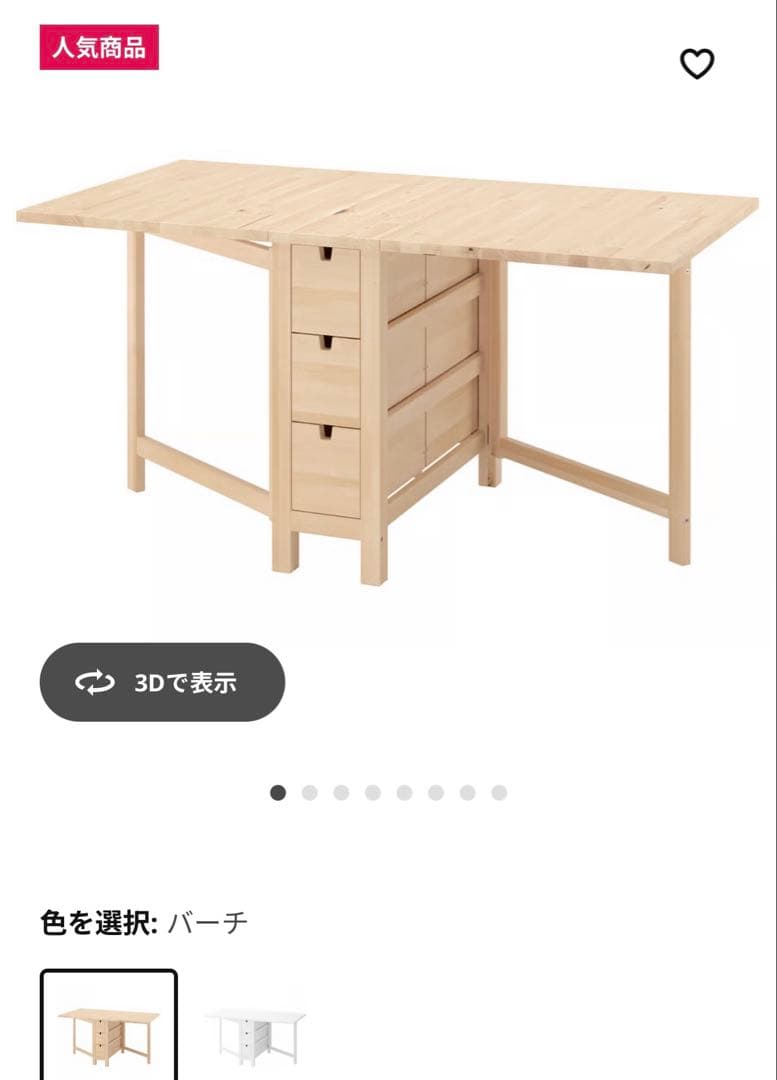This screenshot has width=777, height=1080.
Task: Select the birch table thumbnail
Action: (110, 1030)
